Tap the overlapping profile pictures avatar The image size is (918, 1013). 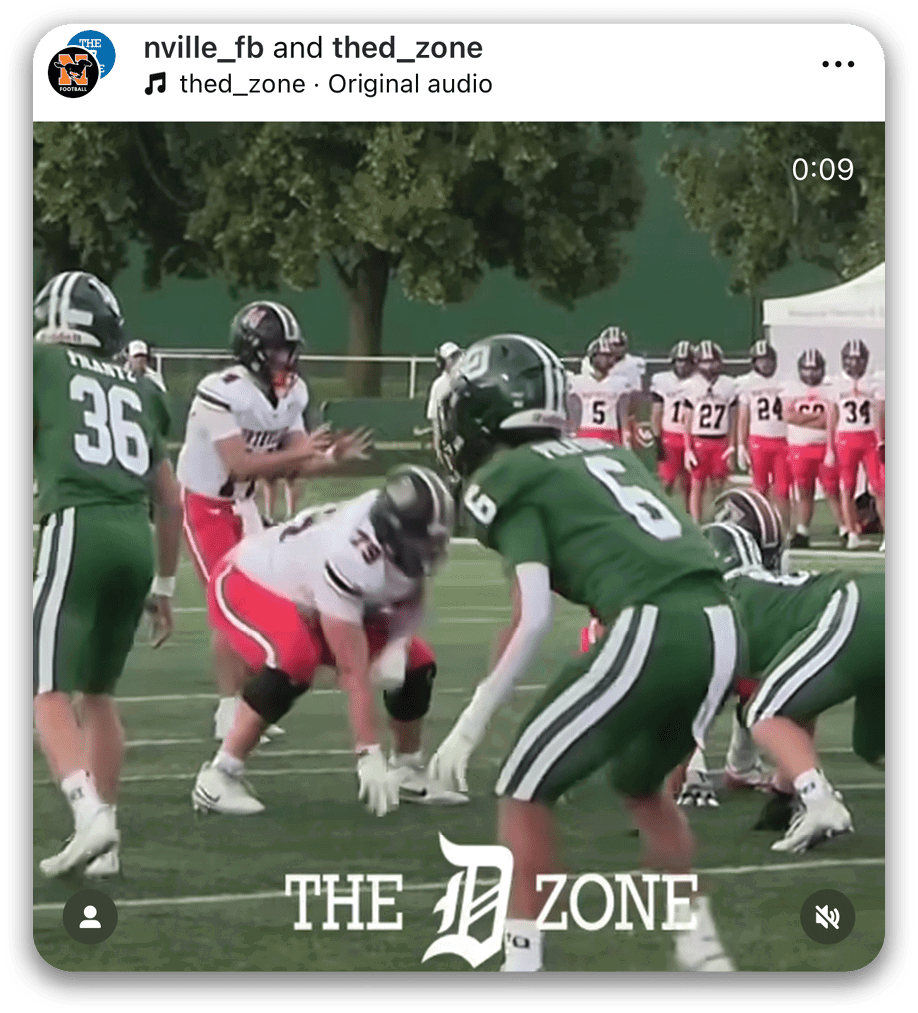[80, 64]
